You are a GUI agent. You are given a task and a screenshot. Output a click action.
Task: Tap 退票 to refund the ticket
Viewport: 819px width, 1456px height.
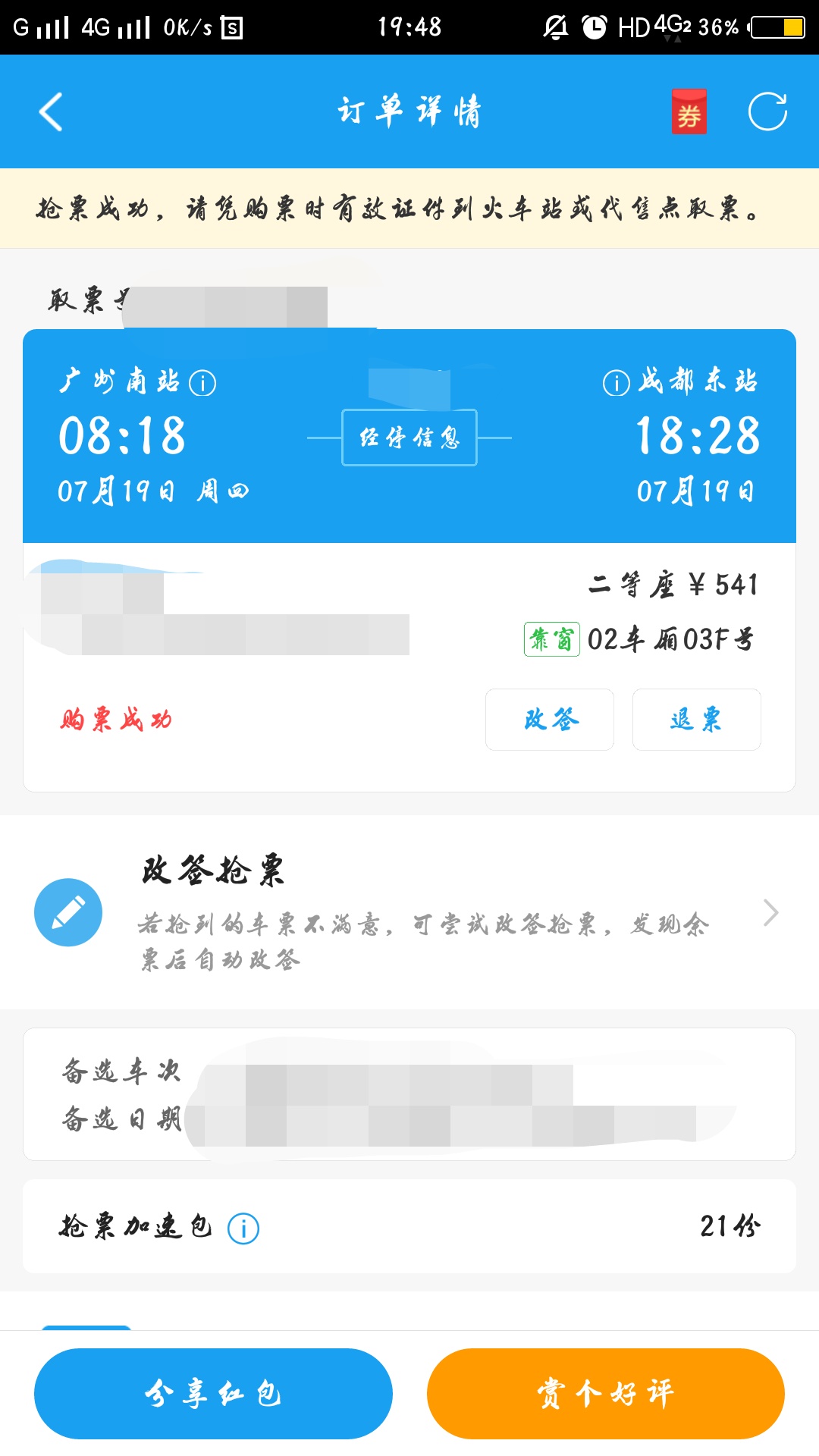click(x=696, y=720)
